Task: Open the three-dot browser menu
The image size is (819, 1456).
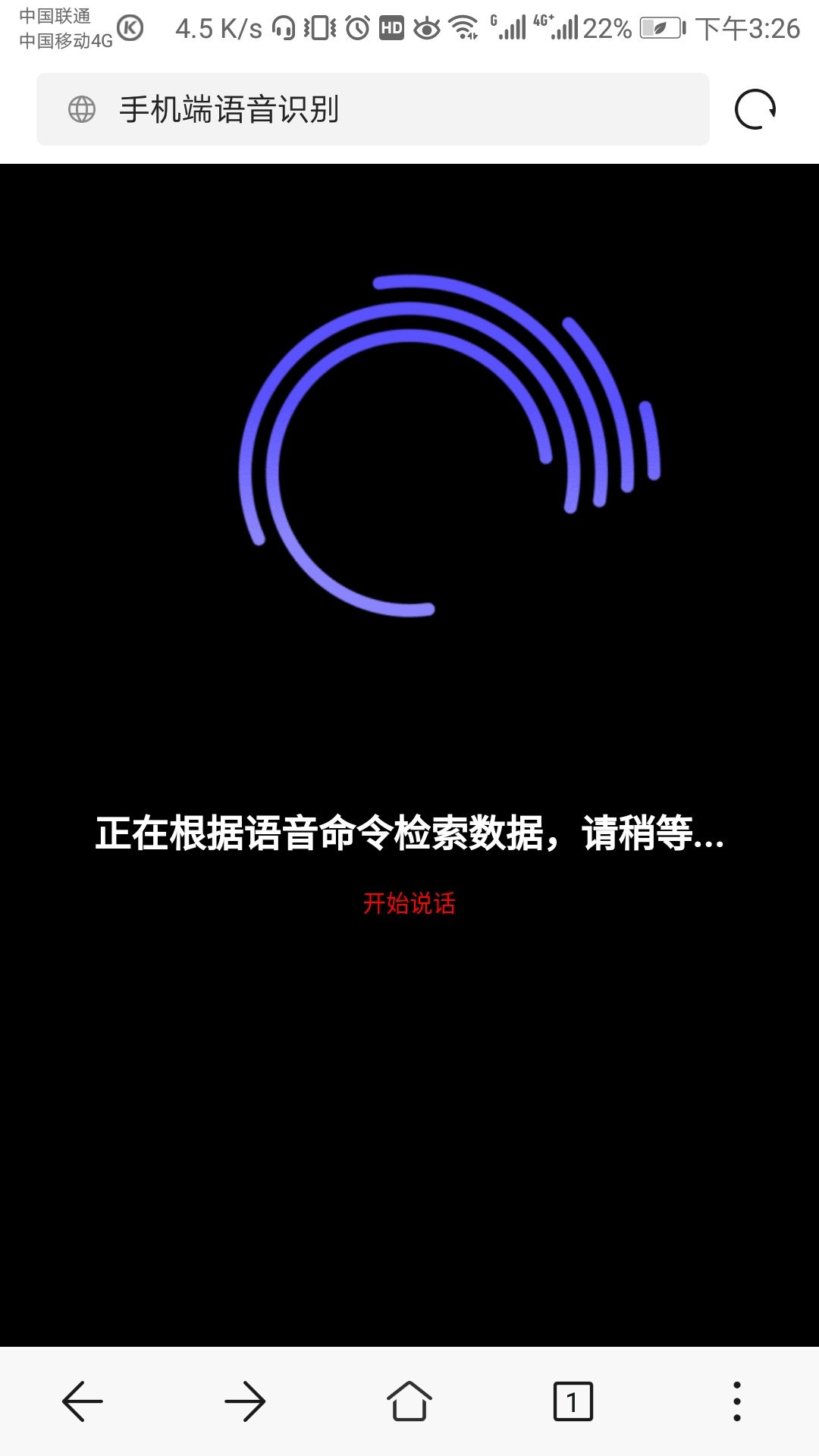Action: [736, 1401]
